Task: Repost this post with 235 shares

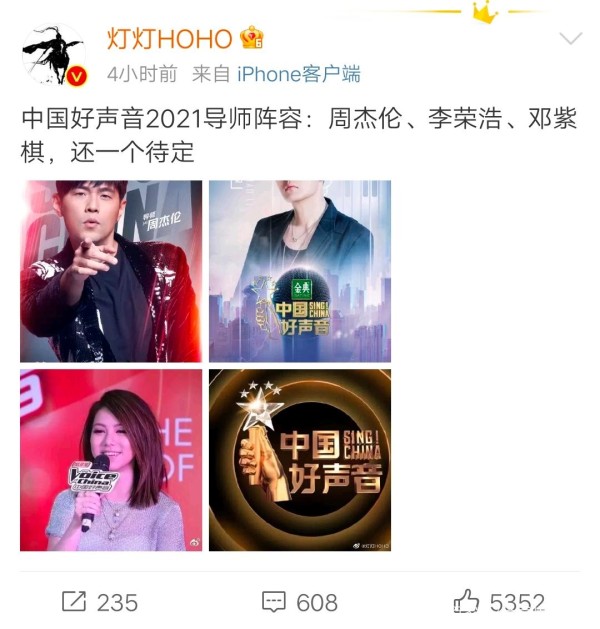Action: pyautogui.click(x=100, y=601)
